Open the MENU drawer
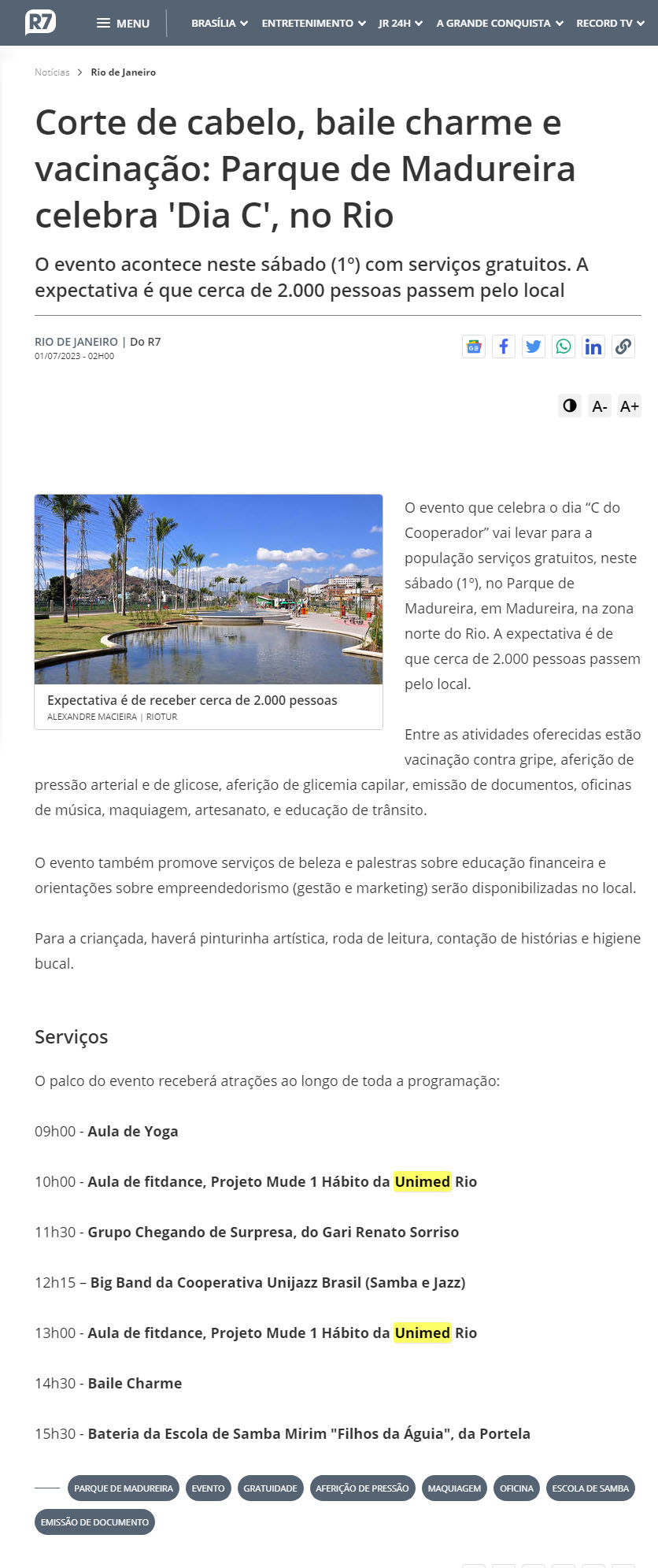Screen dimensions: 658x1568 click(123, 24)
